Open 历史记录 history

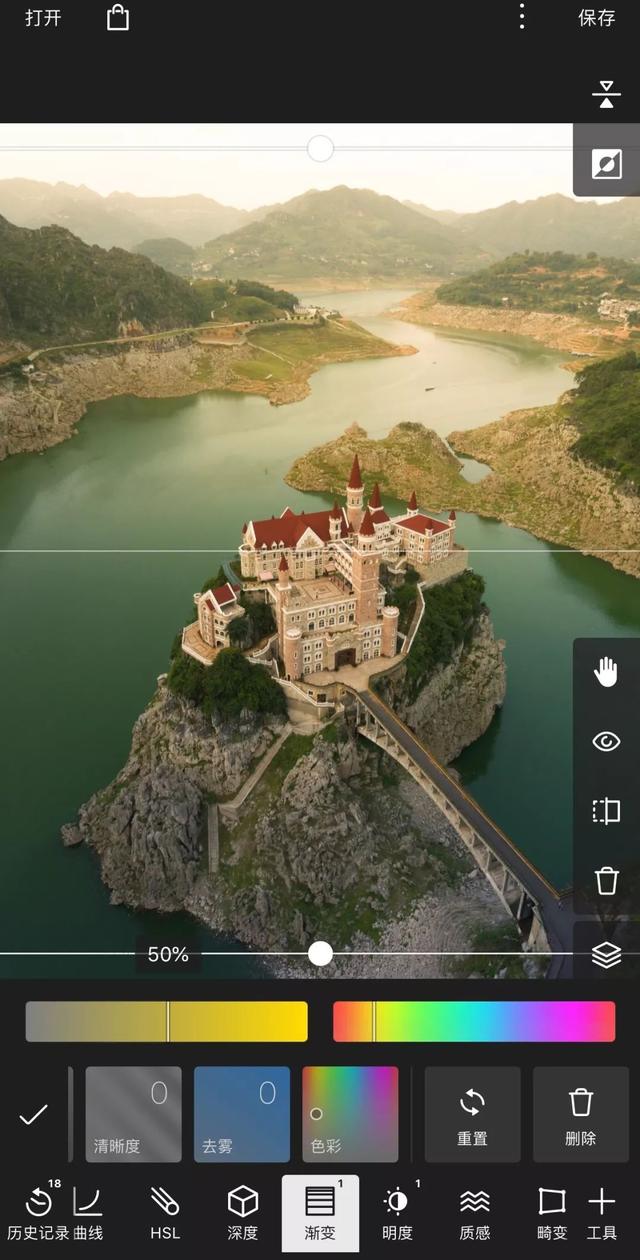pyautogui.click(x=38, y=1212)
